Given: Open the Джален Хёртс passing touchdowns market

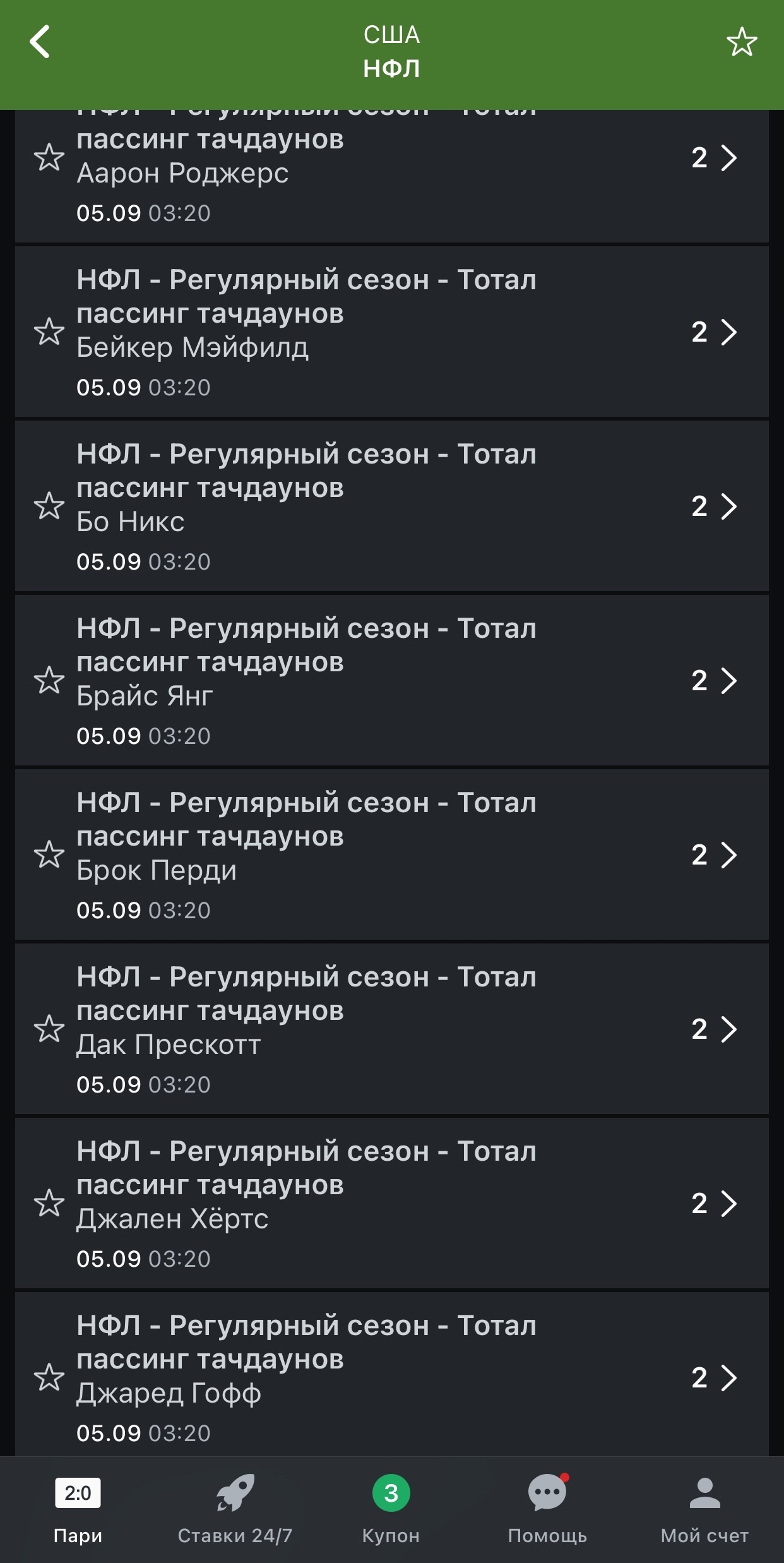Looking at the screenshot, I should point(392,1203).
